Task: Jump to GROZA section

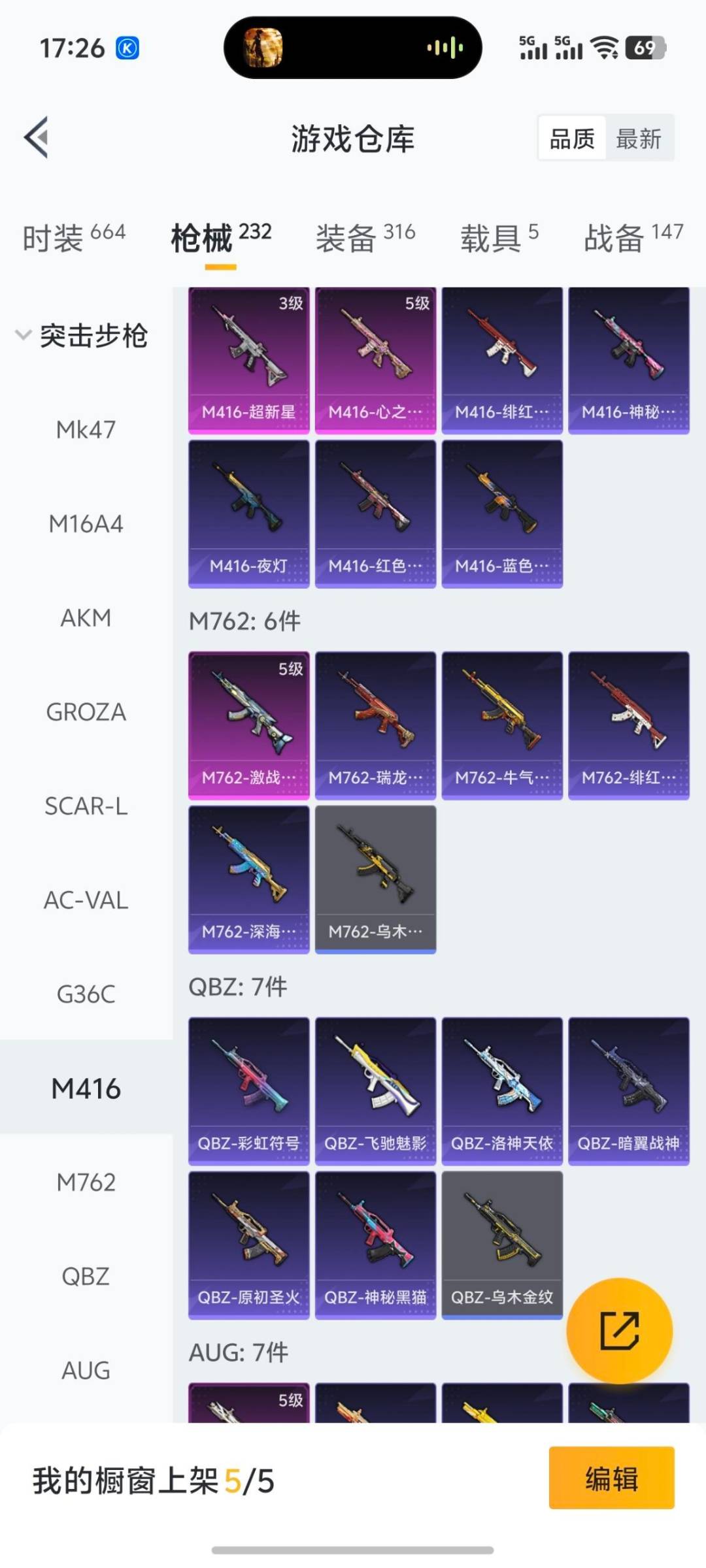Action: (86, 712)
